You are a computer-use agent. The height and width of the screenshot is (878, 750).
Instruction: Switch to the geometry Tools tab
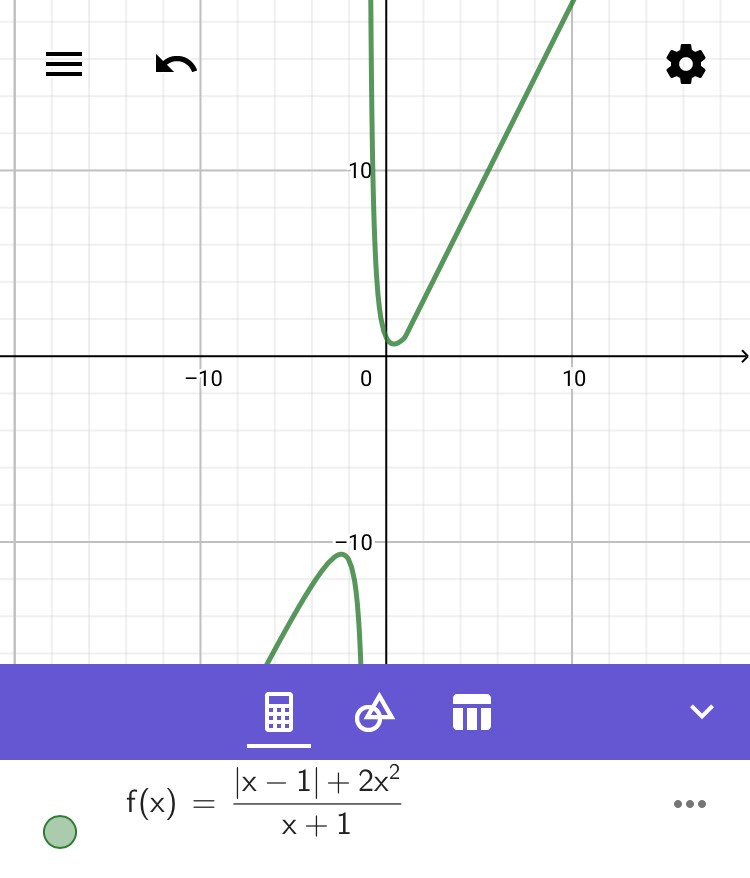pos(375,713)
